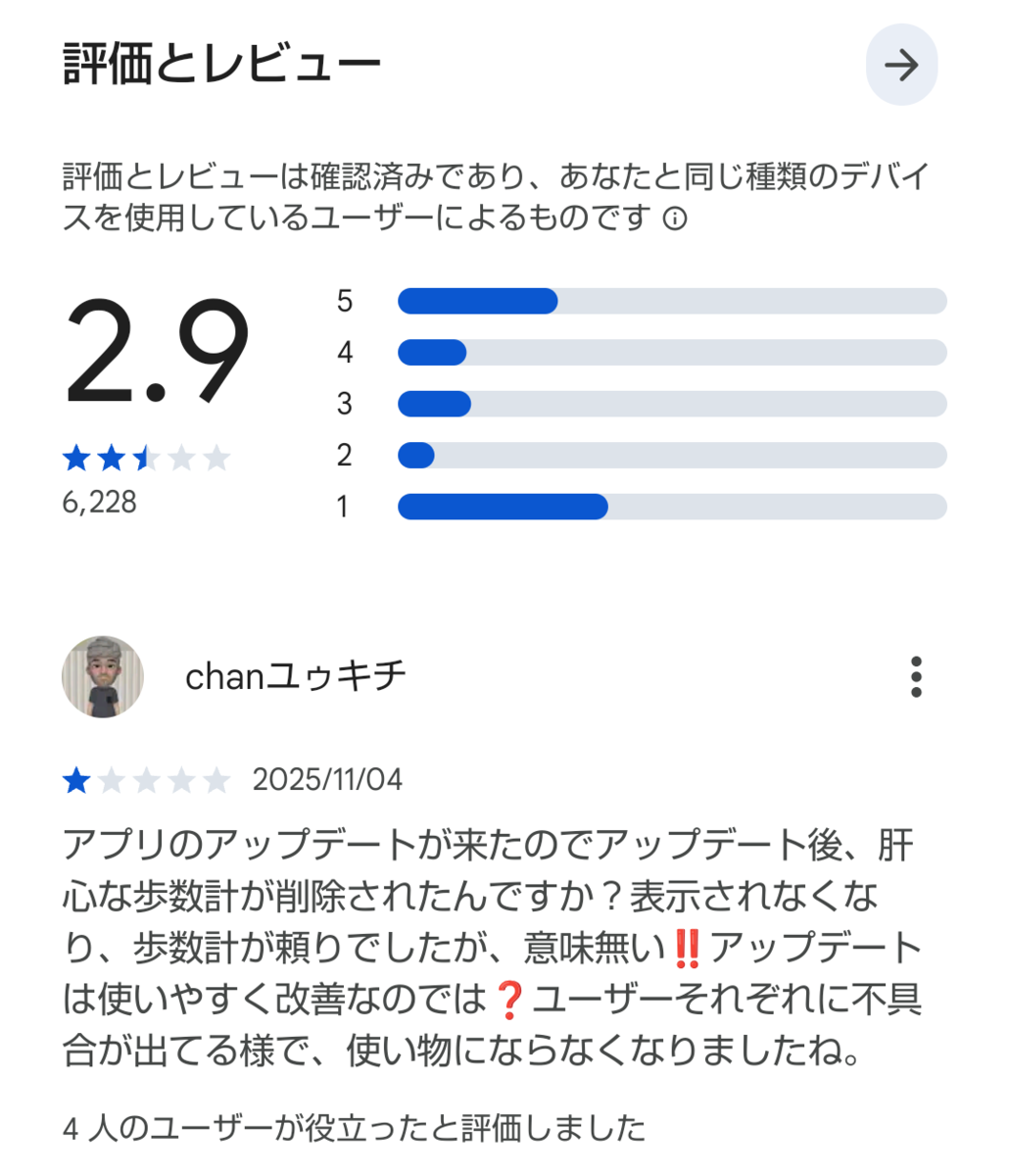Tap the info icon beside review notice

(x=675, y=219)
